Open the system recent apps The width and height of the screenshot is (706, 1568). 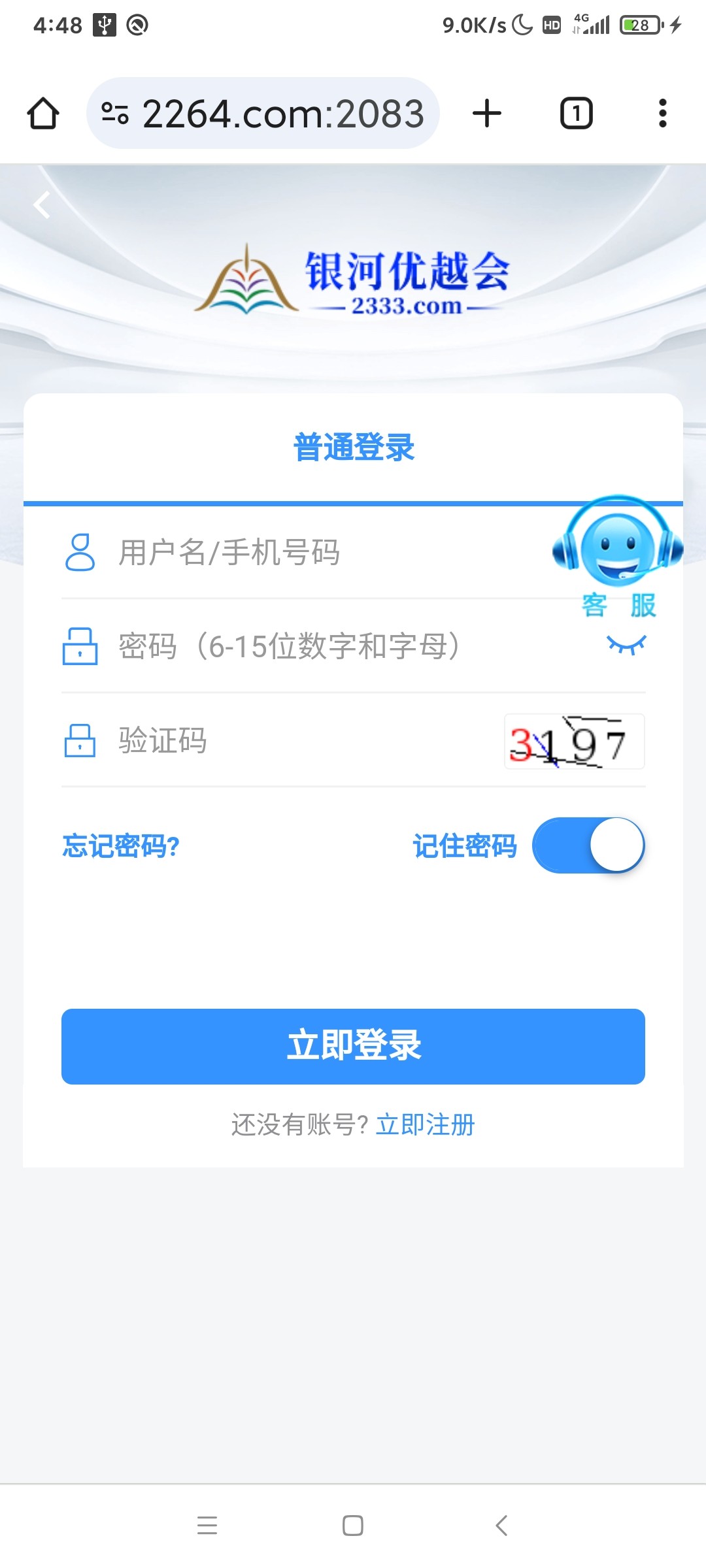point(207,1526)
